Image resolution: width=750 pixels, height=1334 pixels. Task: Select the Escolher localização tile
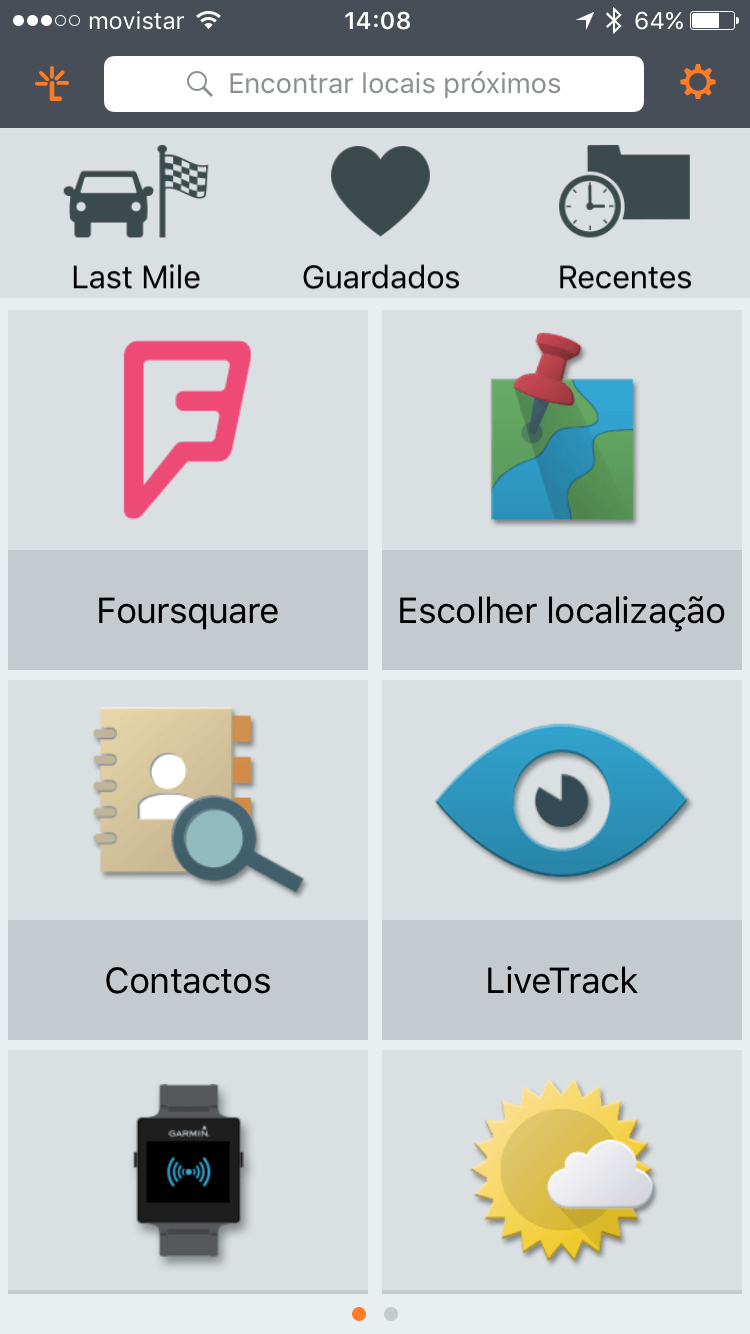(562, 490)
